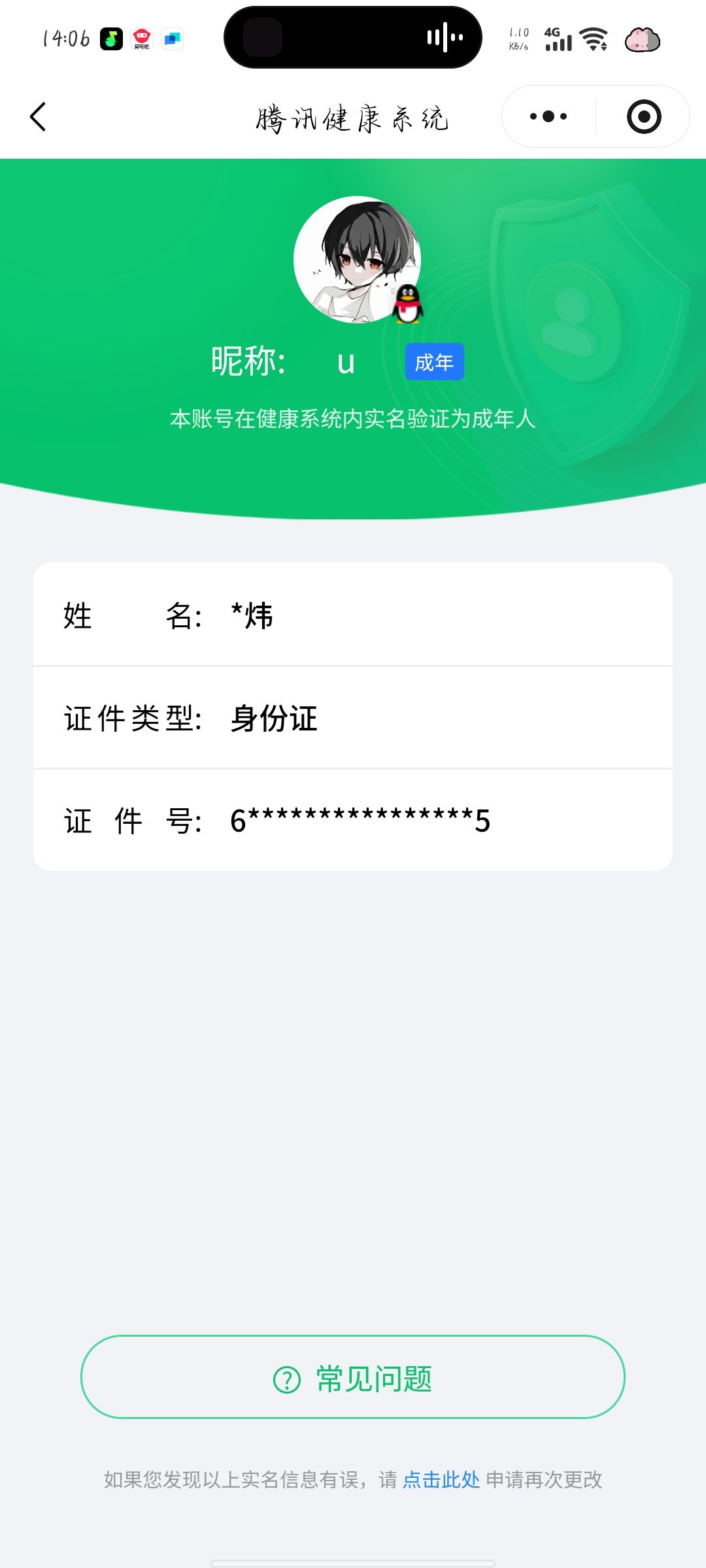The height and width of the screenshot is (1568, 706).
Task: Tap the circular exit button in the capsule
Action: [x=643, y=116]
